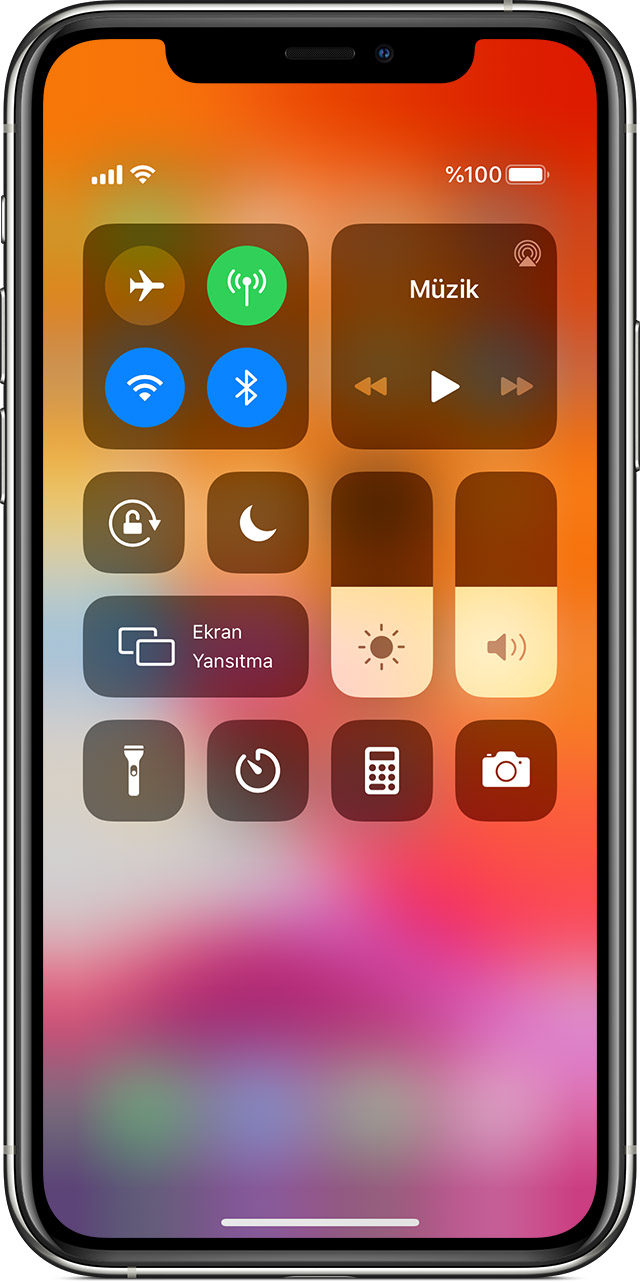Open AirPlay options in the Müzik card
Viewport: 640px width, 1282px height.
pos(527,253)
